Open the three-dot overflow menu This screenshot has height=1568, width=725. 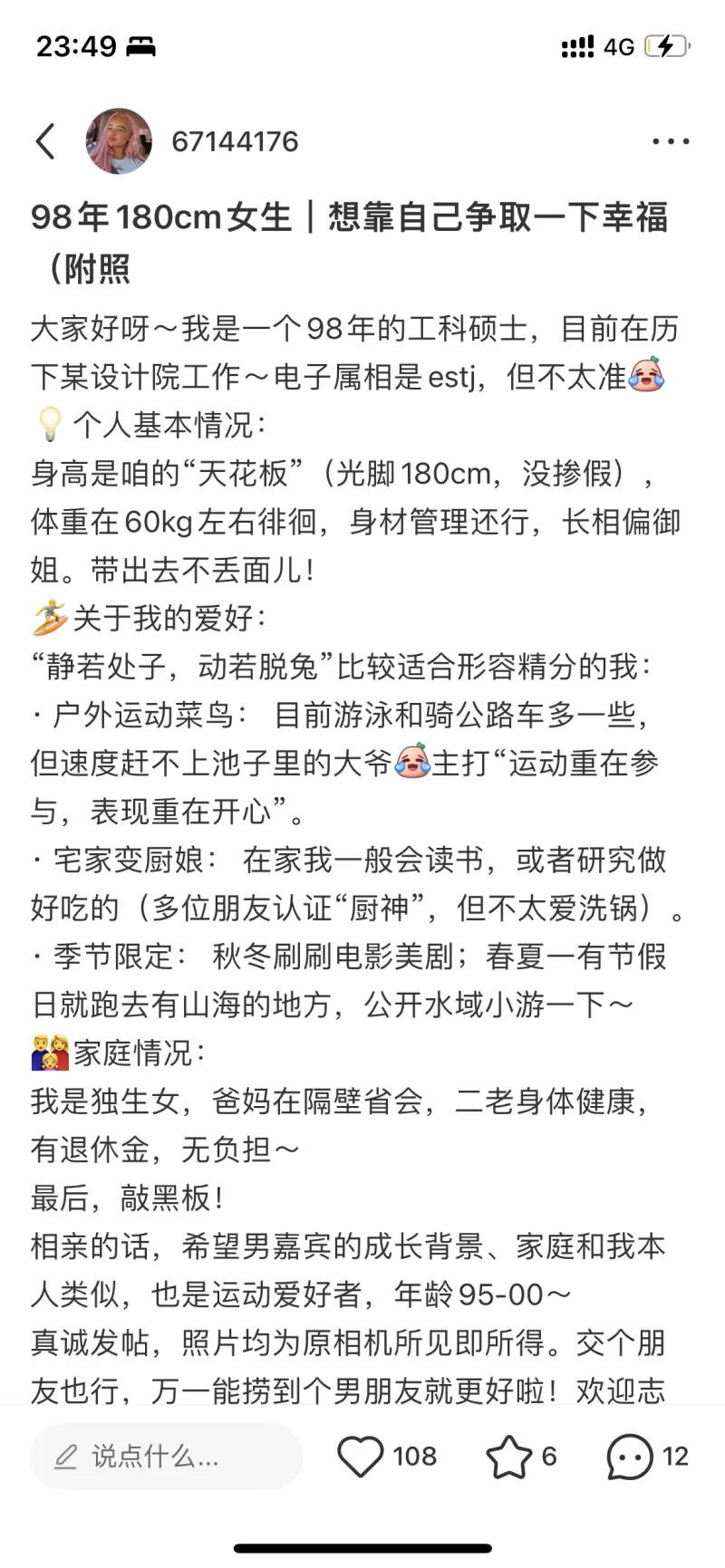tap(671, 141)
